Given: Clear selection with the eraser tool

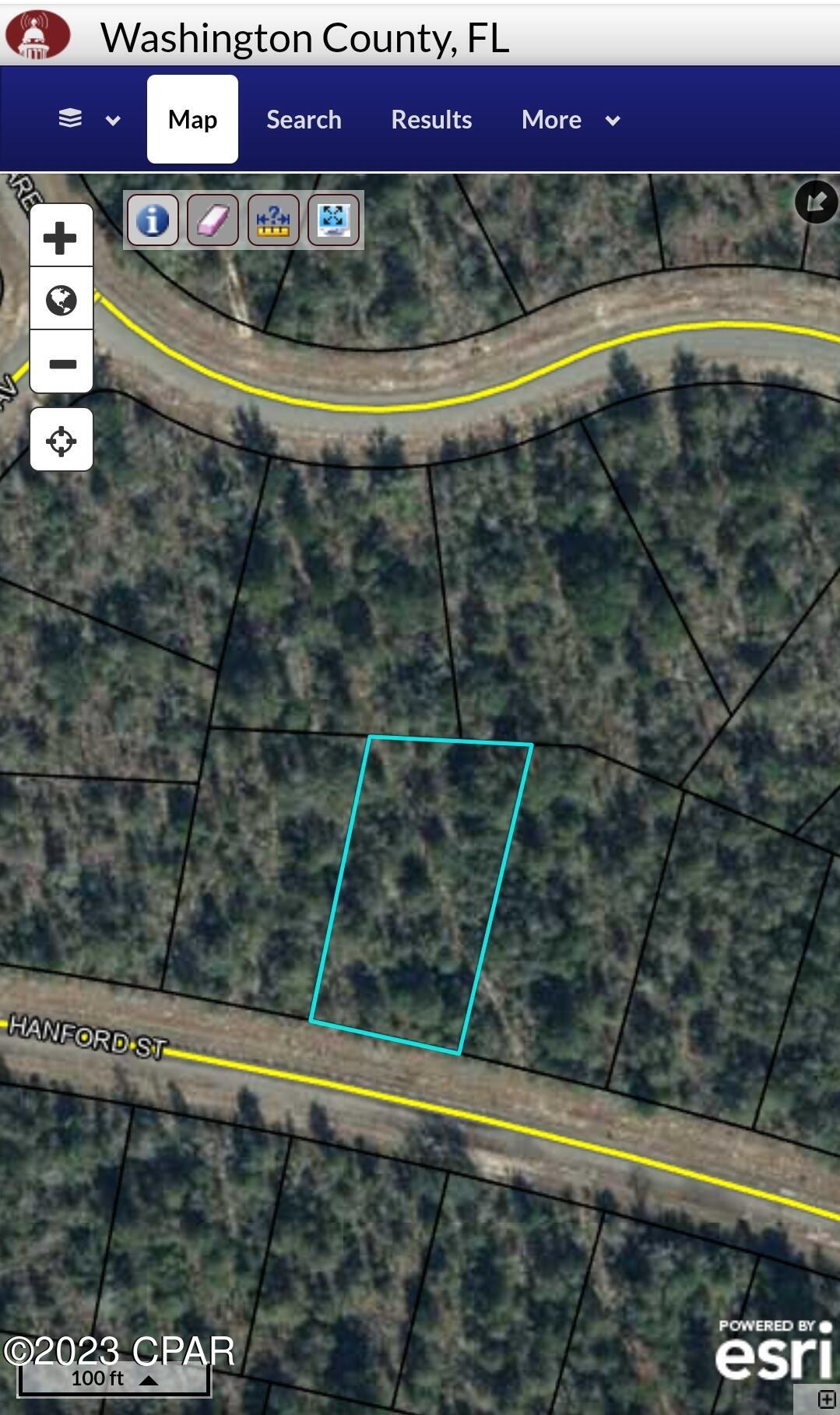Looking at the screenshot, I should pyautogui.click(x=213, y=221).
